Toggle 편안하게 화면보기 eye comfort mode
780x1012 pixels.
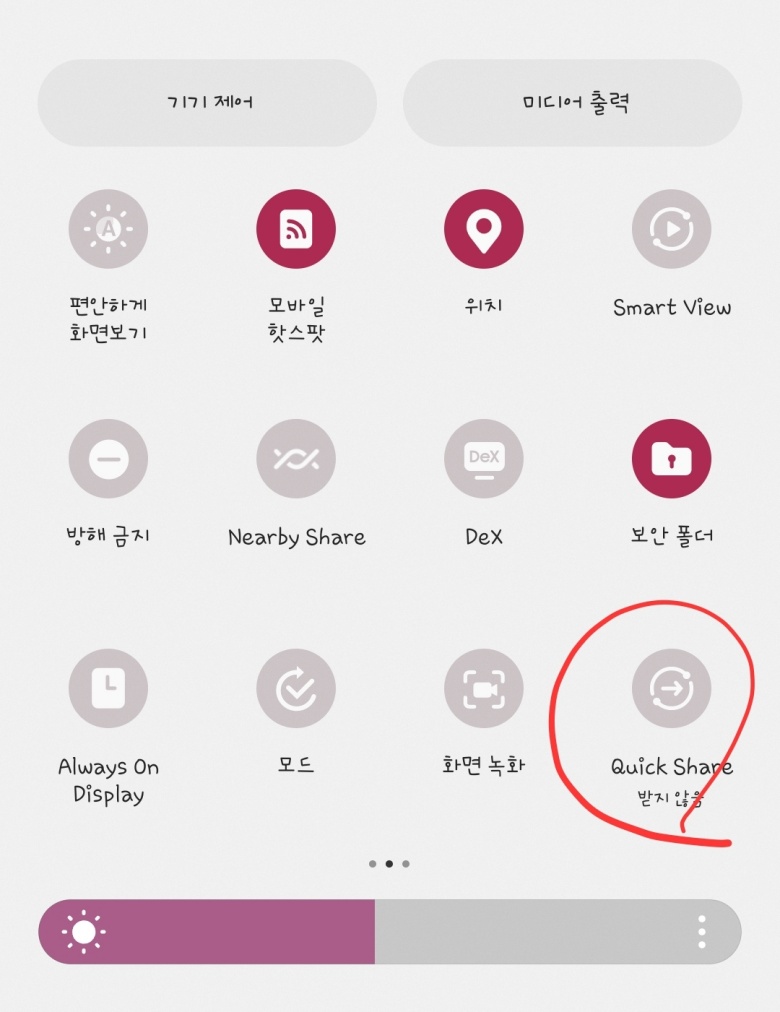pyautogui.click(x=108, y=228)
